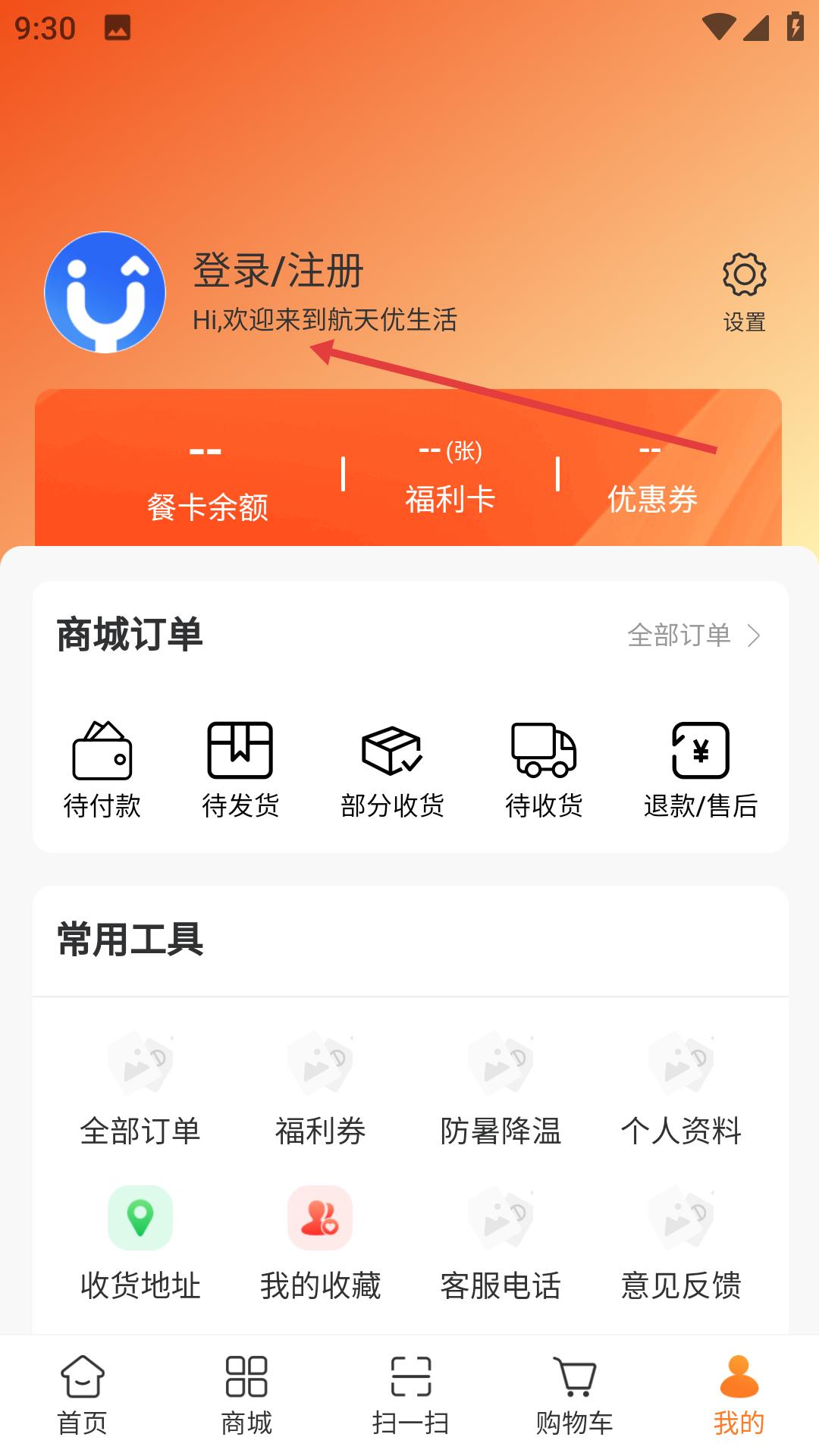
Task: Open 全部订单 link in 商城订单 header
Action: point(694,635)
